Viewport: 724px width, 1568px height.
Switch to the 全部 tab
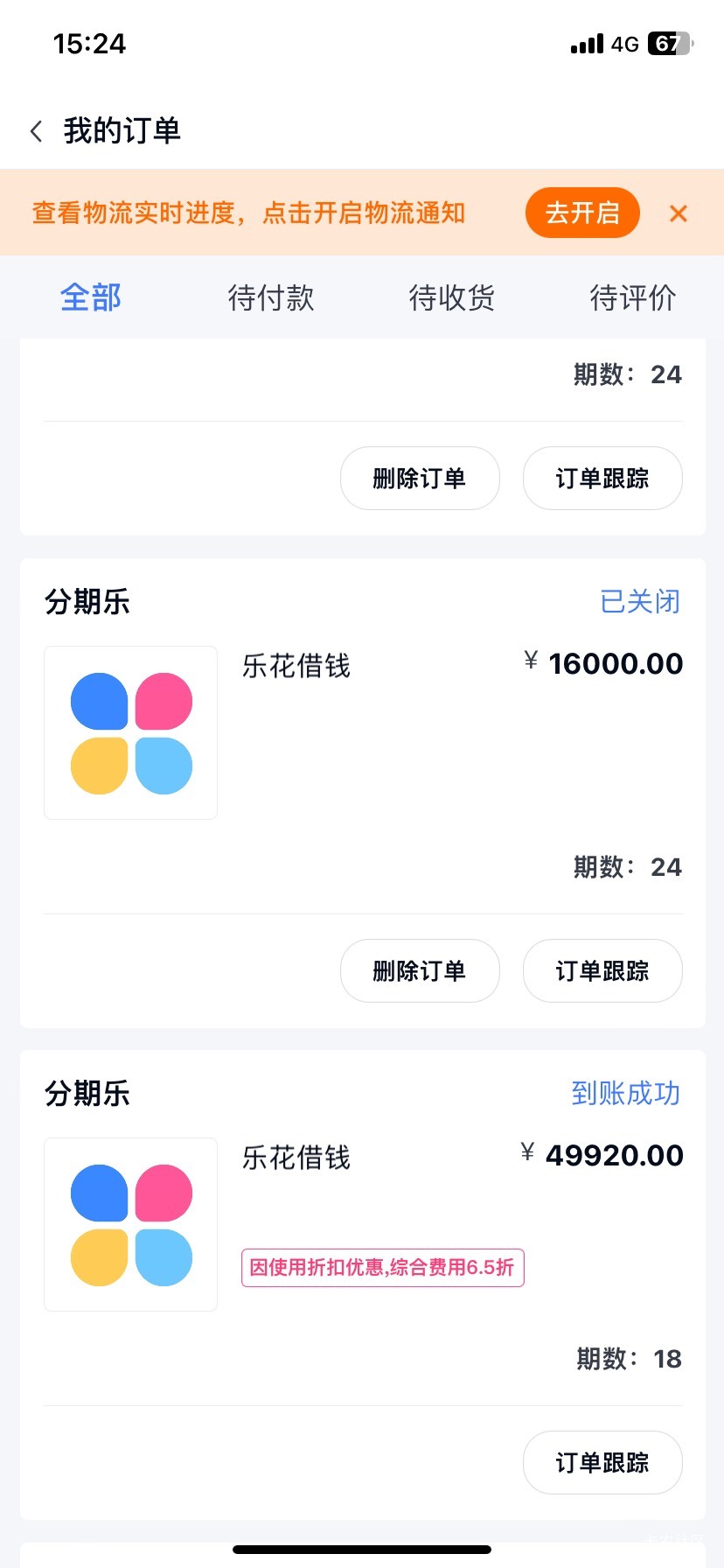[91, 297]
